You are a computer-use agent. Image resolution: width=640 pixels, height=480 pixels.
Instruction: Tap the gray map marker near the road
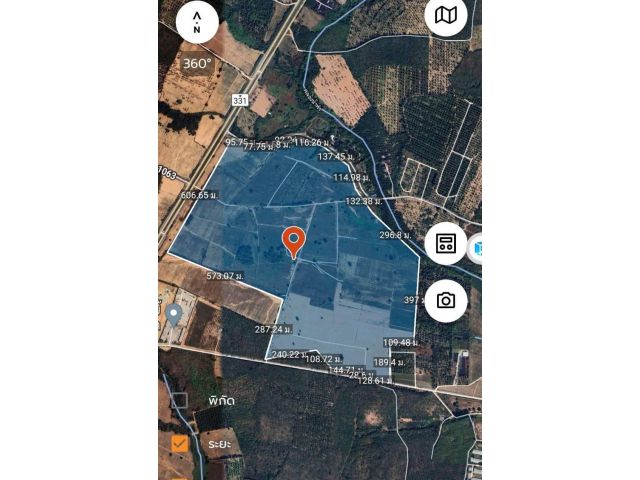[x=174, y=314]
